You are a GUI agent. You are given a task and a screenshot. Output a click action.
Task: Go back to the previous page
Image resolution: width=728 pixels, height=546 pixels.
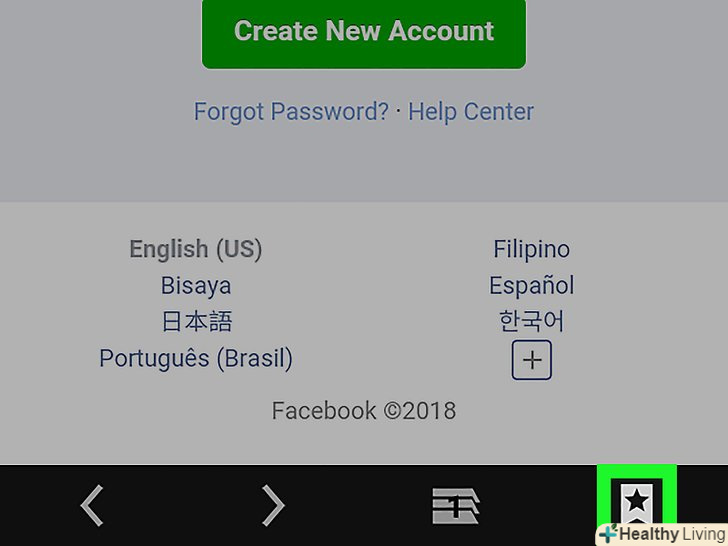pos(92,505)
